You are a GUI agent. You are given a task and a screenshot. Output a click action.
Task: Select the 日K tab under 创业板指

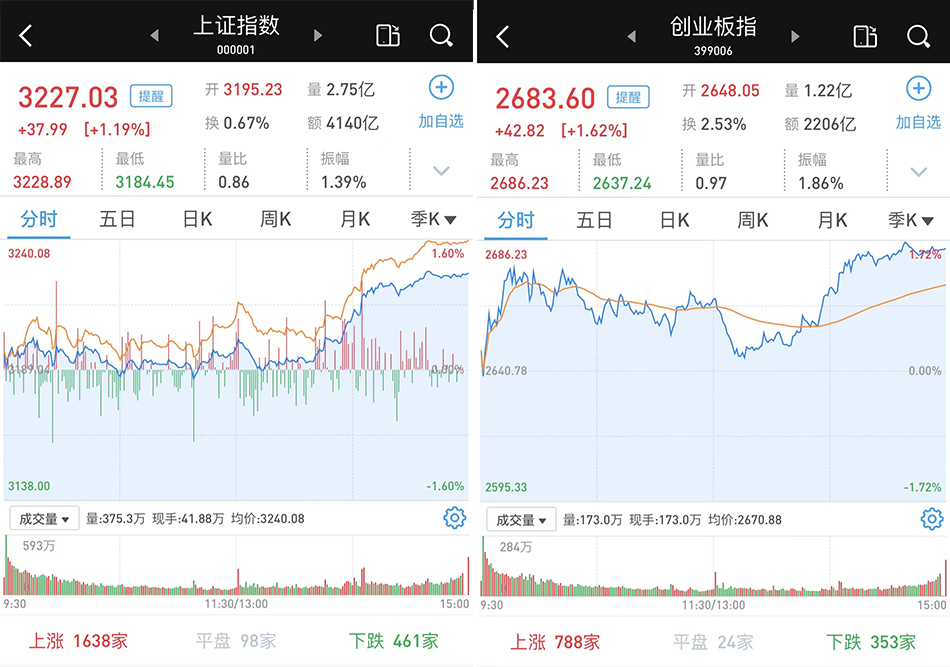674,220
